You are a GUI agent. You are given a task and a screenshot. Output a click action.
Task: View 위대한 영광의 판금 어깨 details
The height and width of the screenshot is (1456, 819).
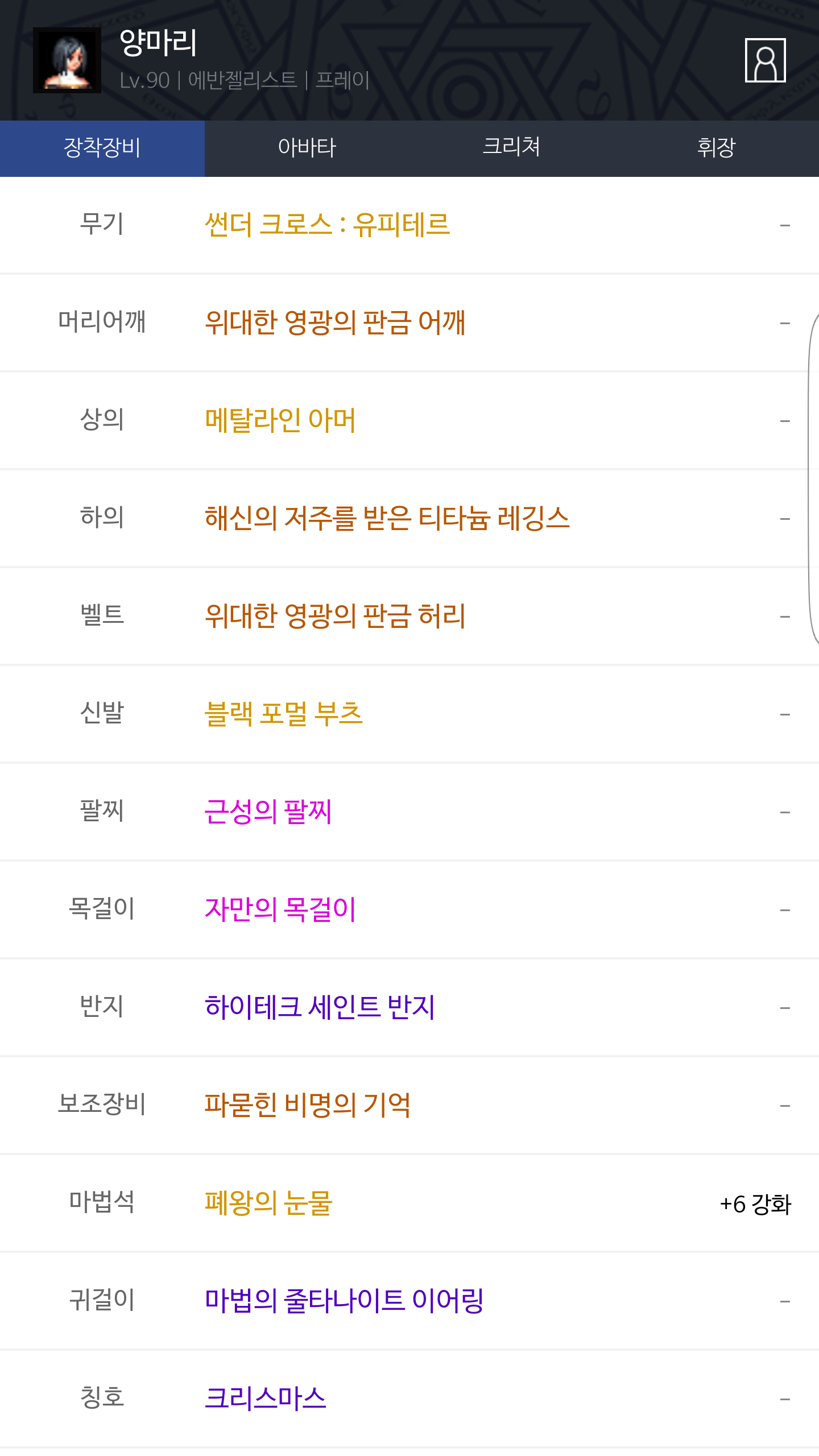point(335,322)
